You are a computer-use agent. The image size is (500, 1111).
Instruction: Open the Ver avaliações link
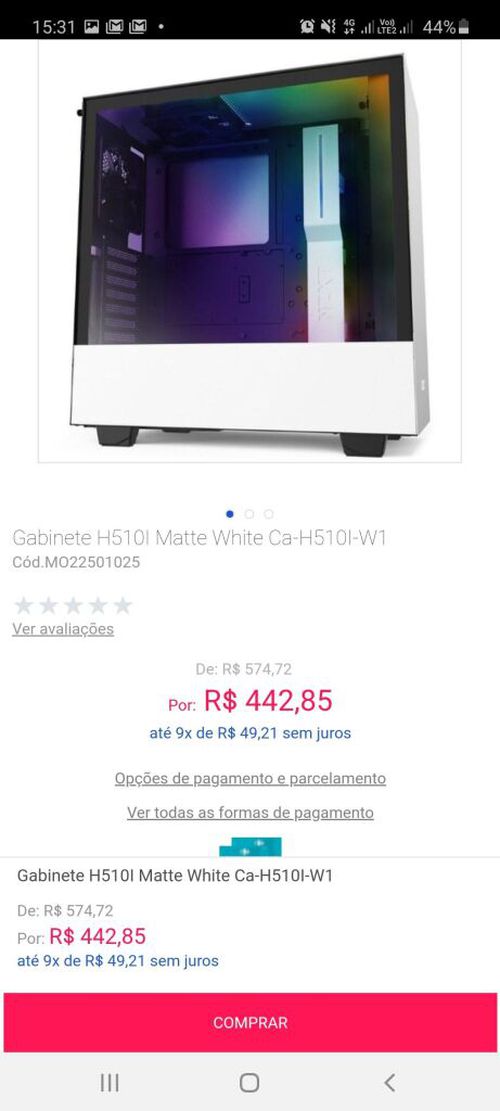pyautogui.click(x=63, y=628)
